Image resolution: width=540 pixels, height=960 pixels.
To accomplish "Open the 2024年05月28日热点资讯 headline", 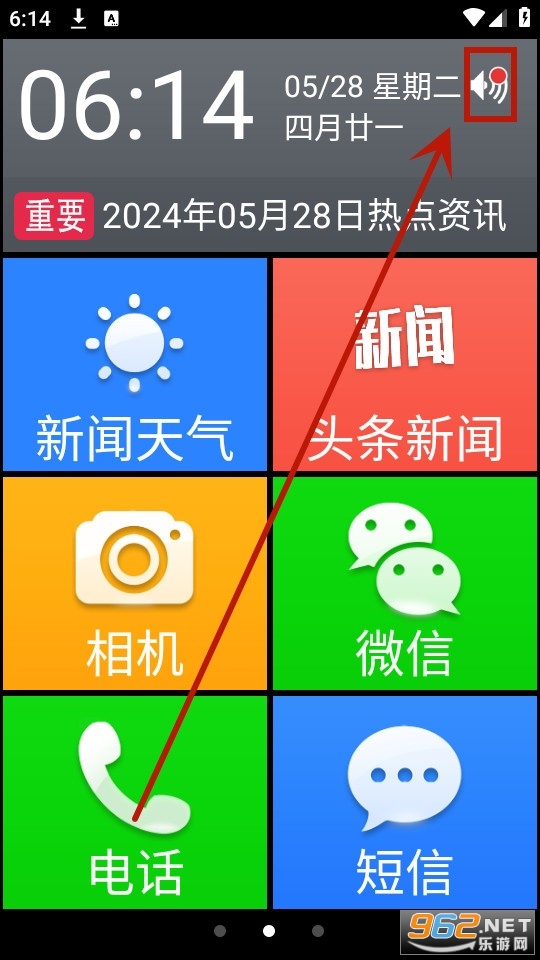I will pyautogui.click(x=304, y=216).
